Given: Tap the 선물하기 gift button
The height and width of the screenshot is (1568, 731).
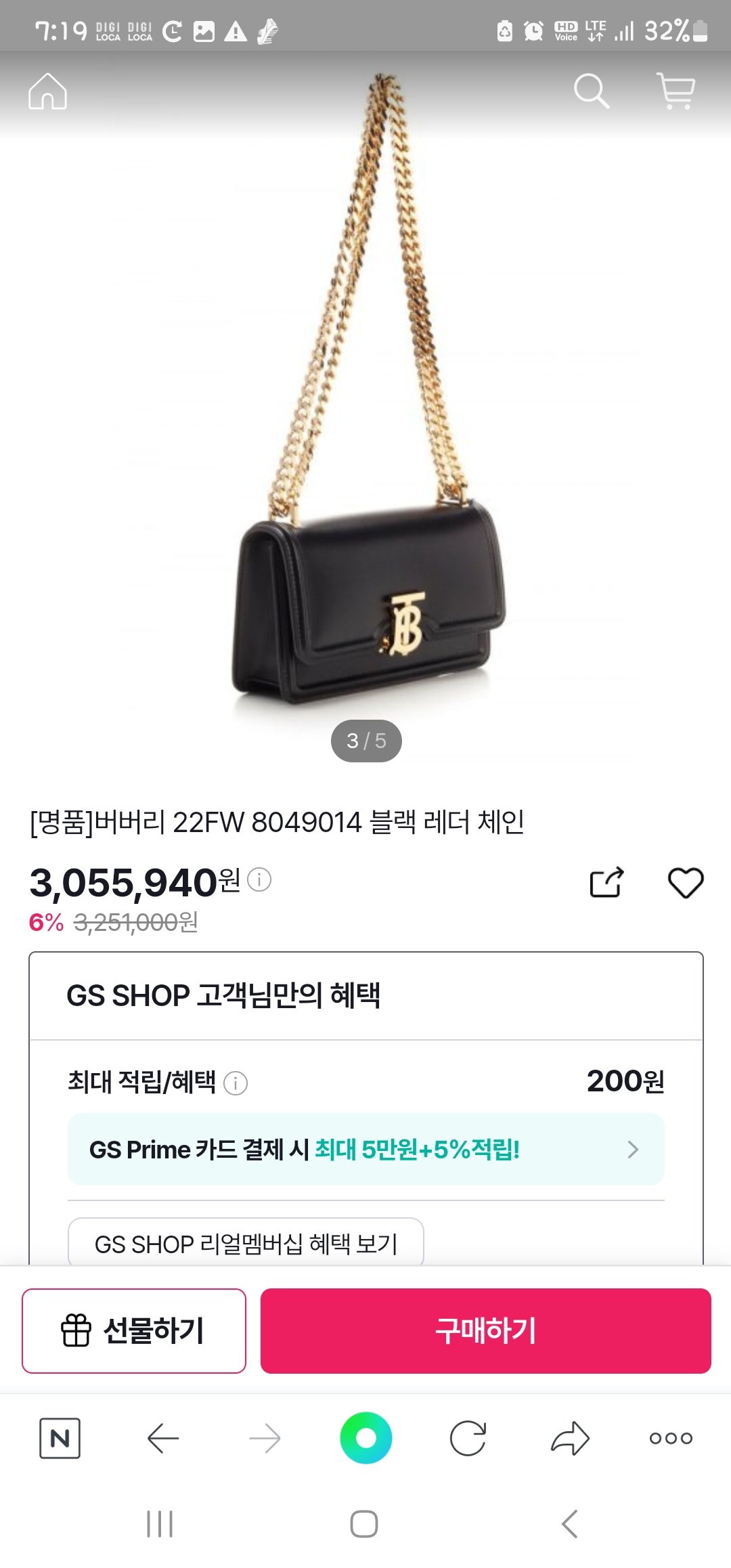Looking at the screenshot, I should click(x=134, y=1330).
